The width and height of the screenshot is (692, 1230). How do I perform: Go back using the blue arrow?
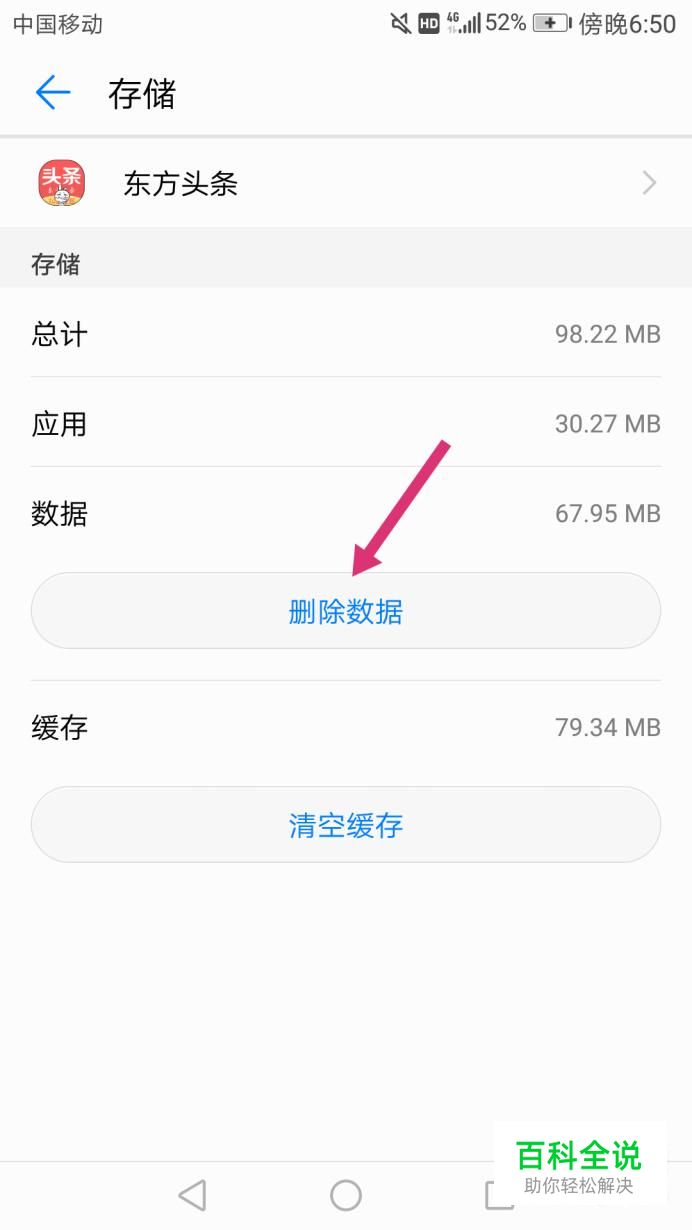tap(53, 93)
